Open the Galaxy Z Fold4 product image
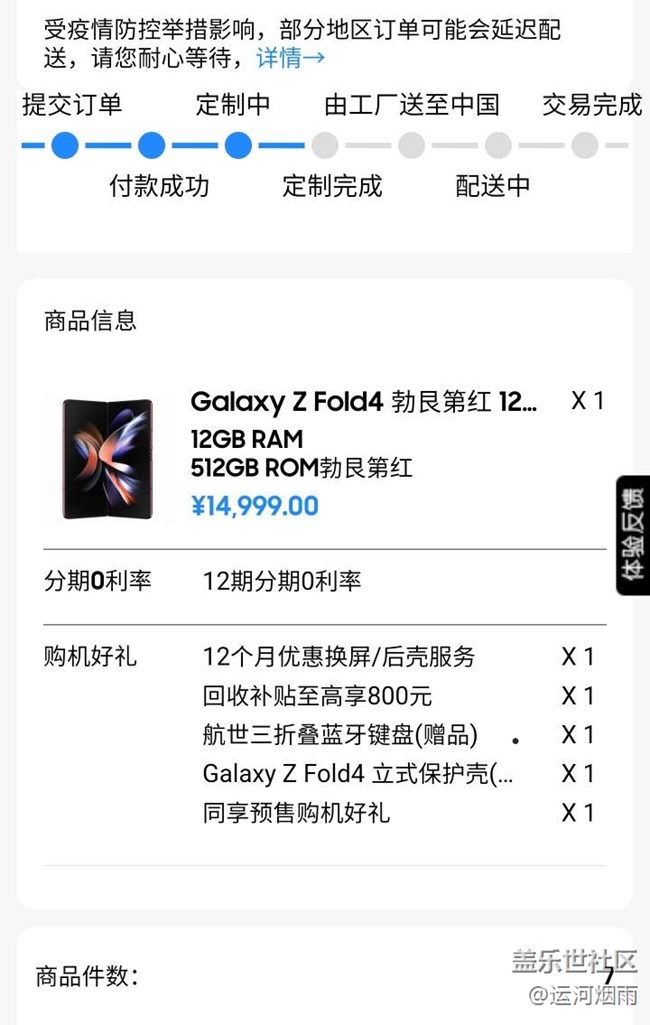The height and width of the screenshot is (1025, 650). point(108,458)
